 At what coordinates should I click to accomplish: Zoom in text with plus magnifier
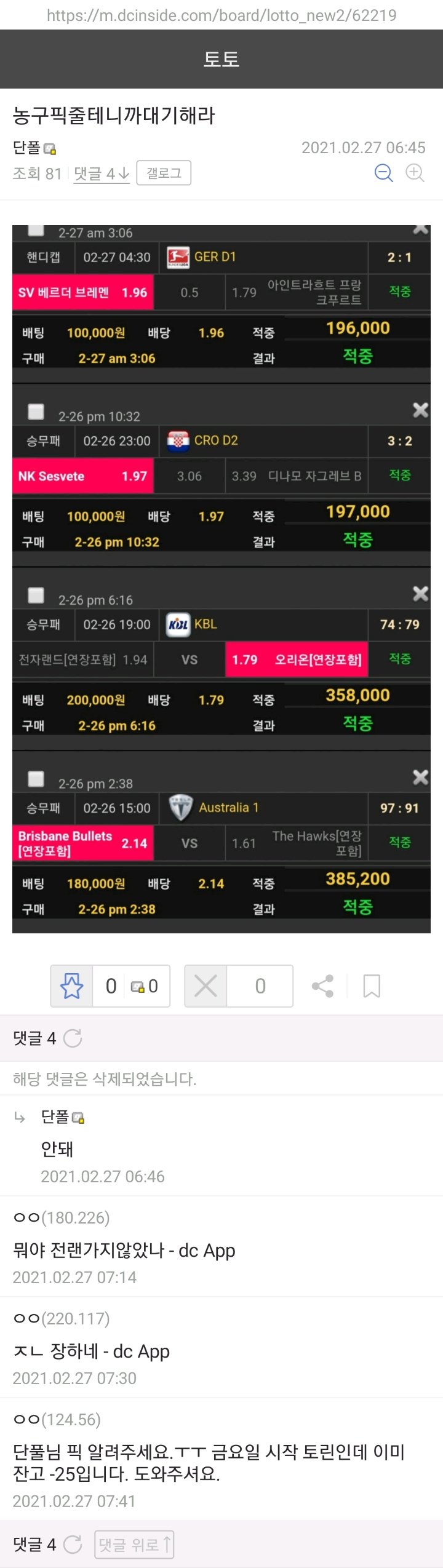pos(415,173)
